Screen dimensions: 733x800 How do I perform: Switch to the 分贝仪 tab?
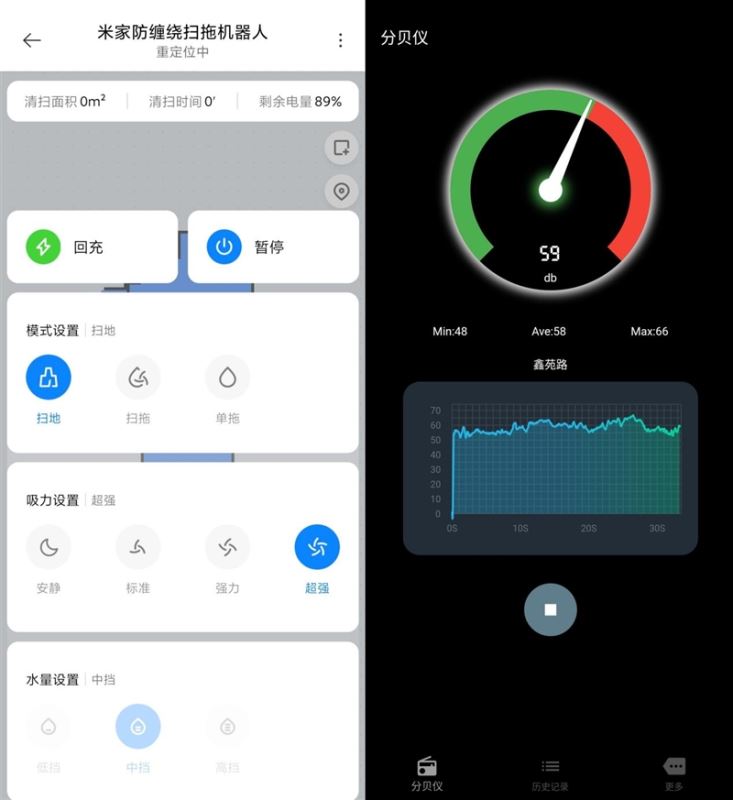coord(427,773)
